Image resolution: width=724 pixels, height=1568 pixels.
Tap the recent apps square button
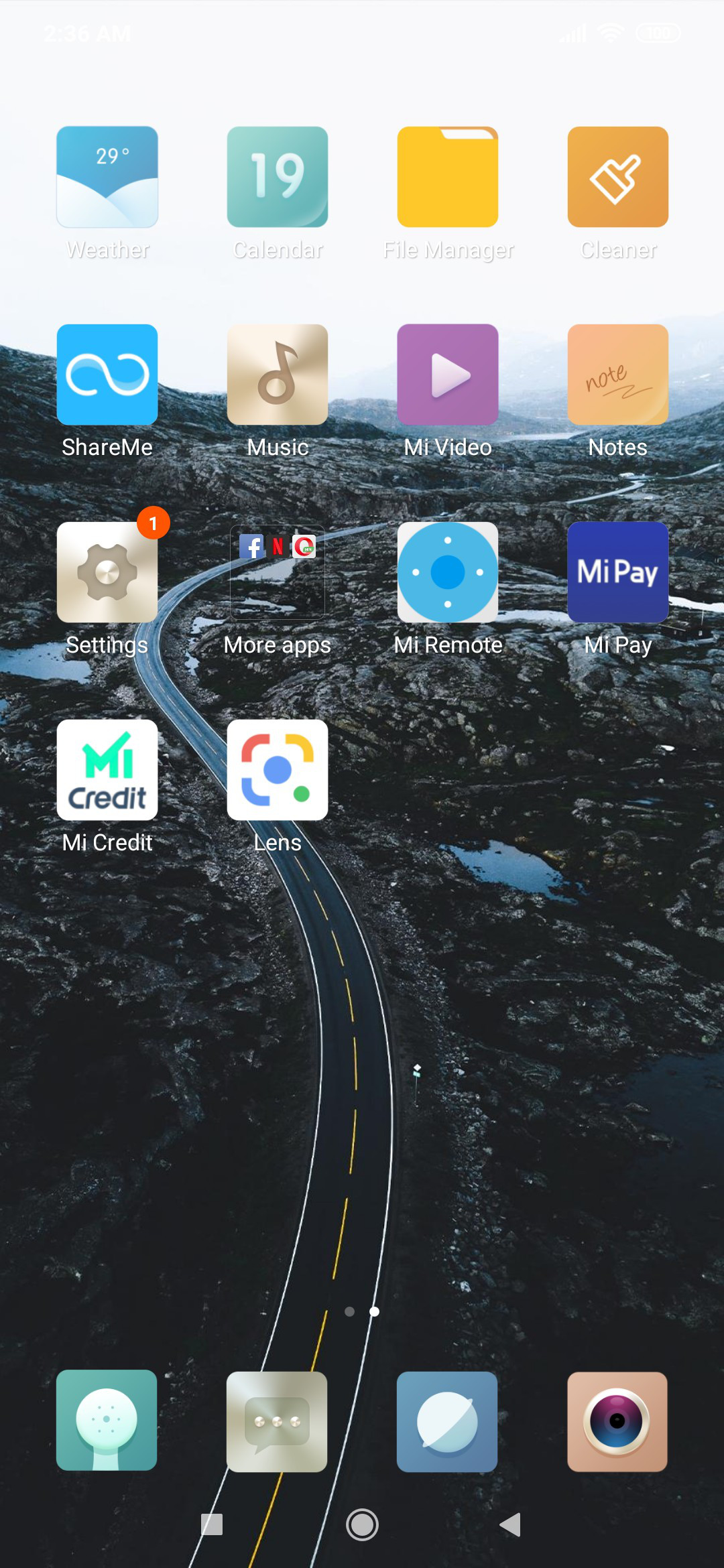coord(212,1524)
